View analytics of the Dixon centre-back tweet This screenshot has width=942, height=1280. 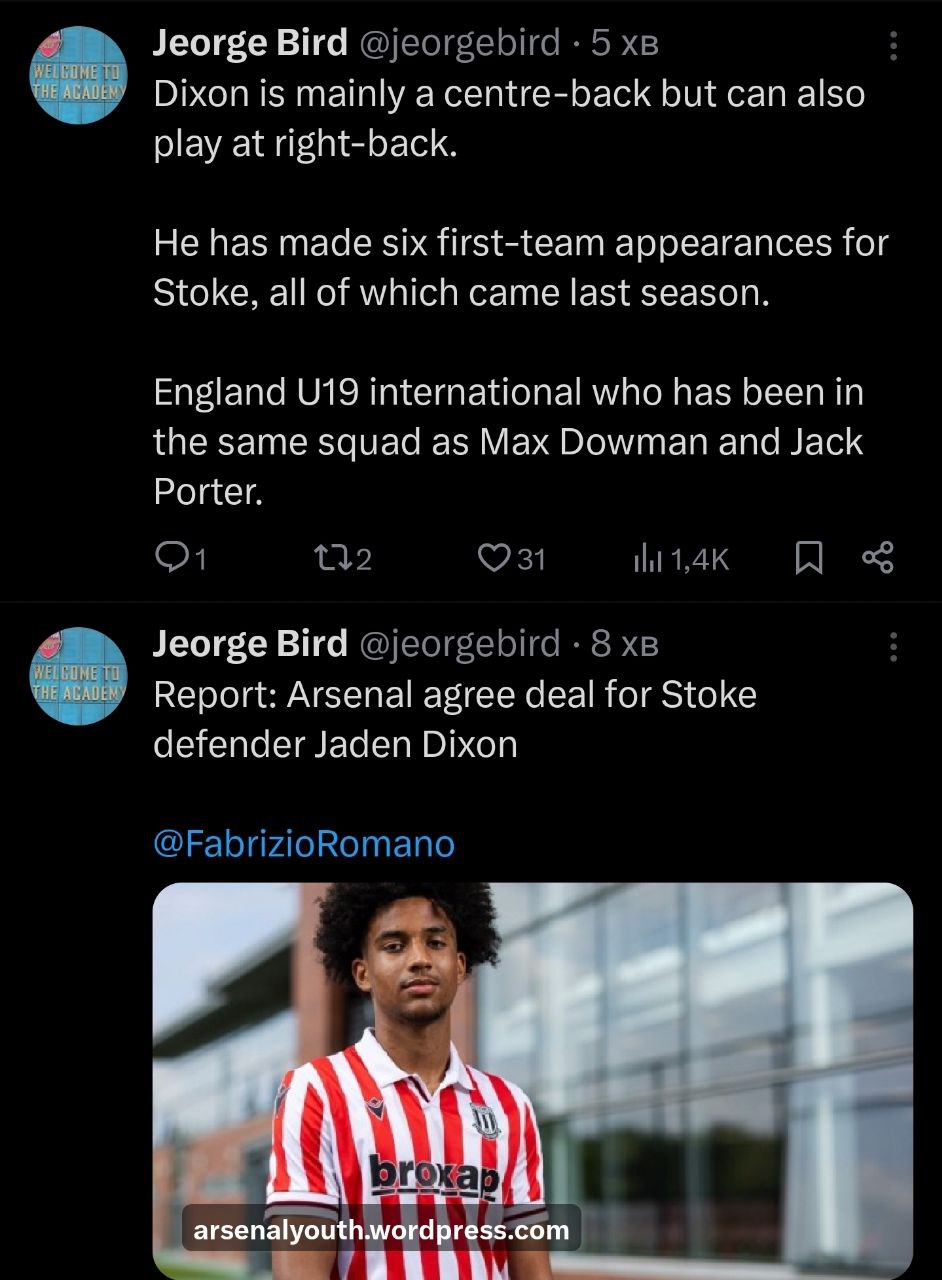(x=681, y=558)
